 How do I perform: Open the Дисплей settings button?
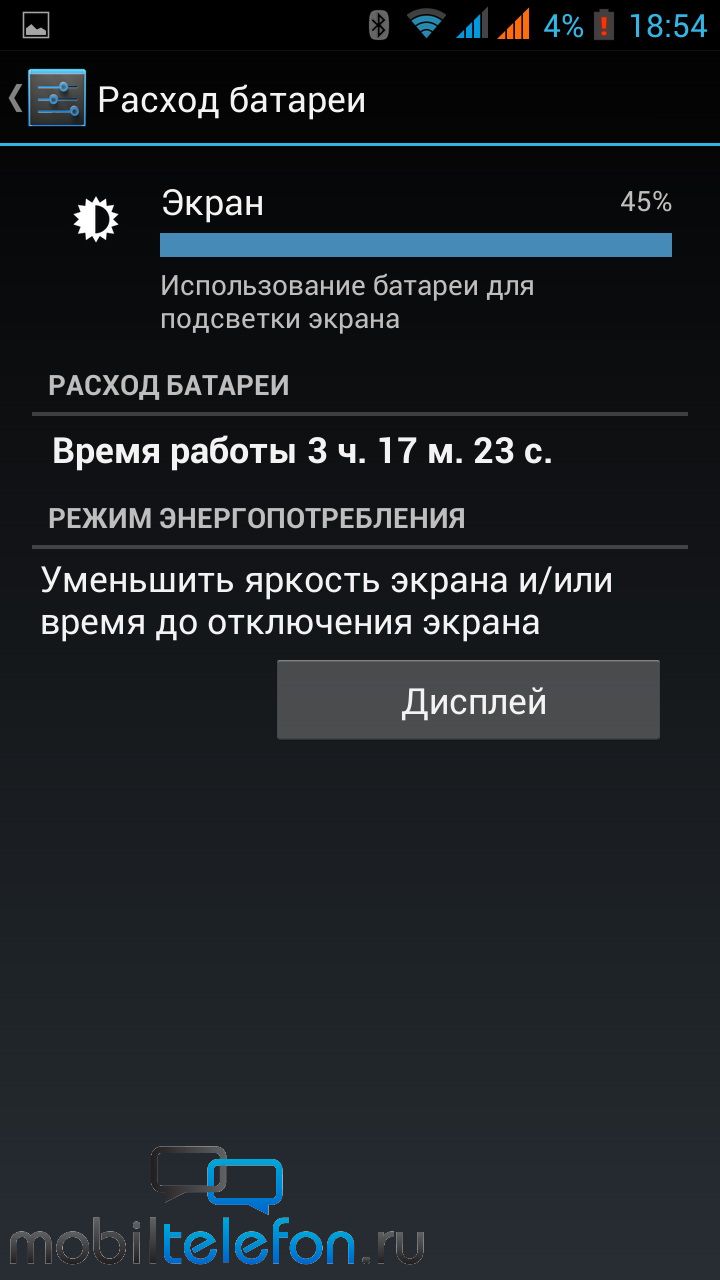(x=468, y=700)
